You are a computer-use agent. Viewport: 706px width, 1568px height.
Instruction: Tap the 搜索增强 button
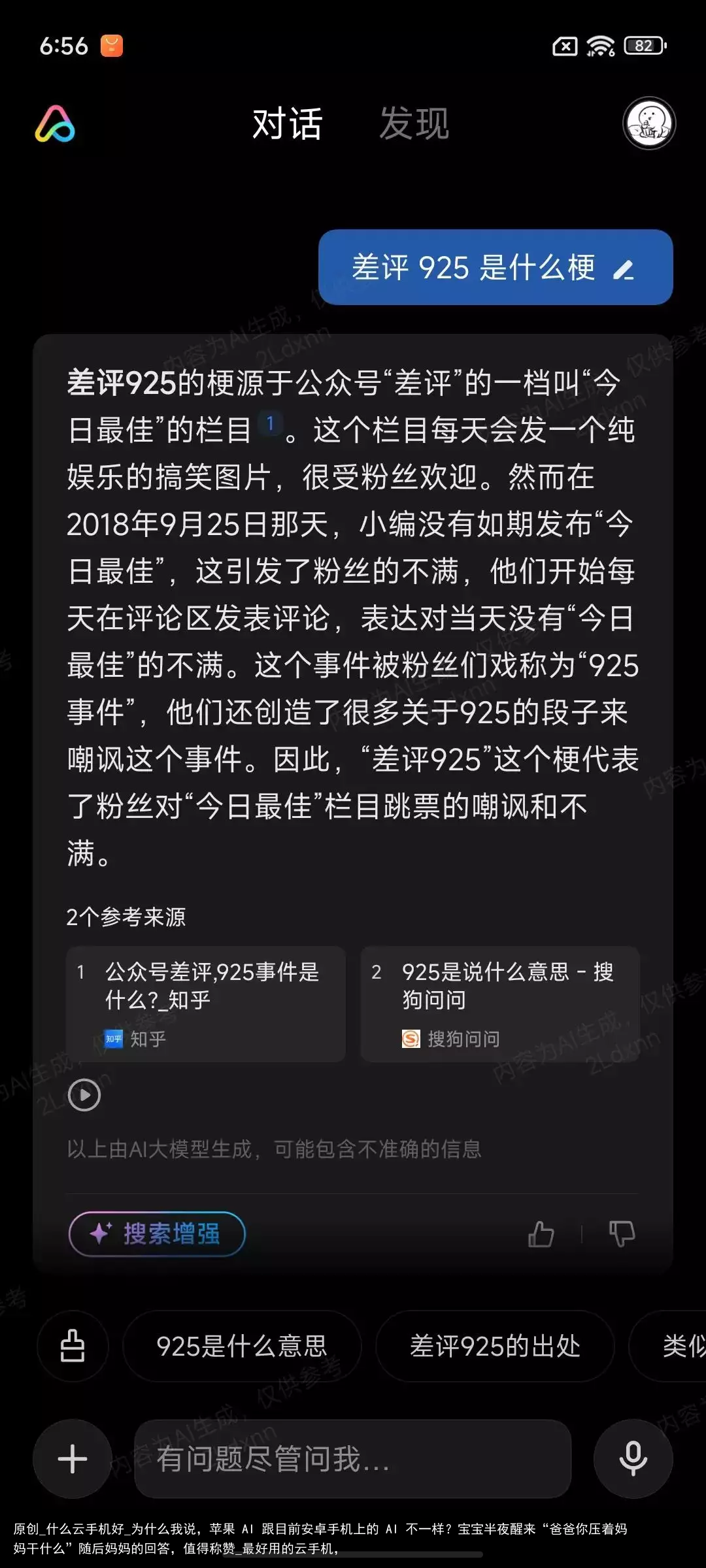click(x=157, y=1233)
